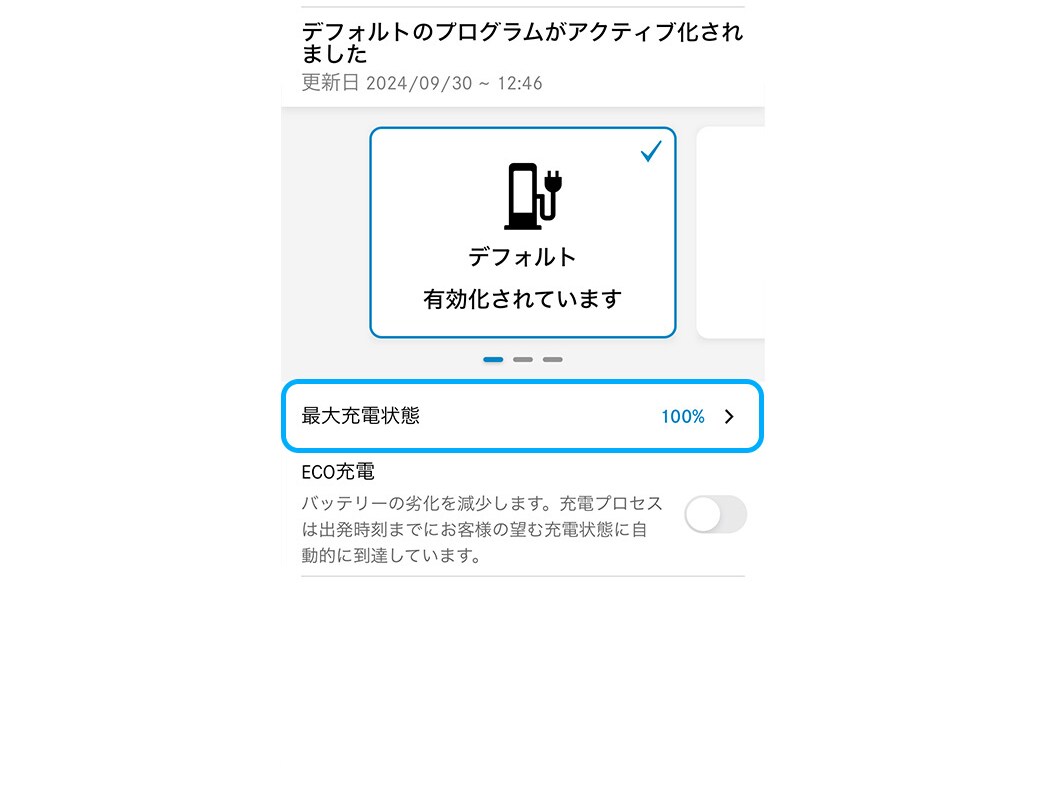Open the 最大充電状態 setting row
Viewport: 1046px width, 785px height.
(522, 416)
